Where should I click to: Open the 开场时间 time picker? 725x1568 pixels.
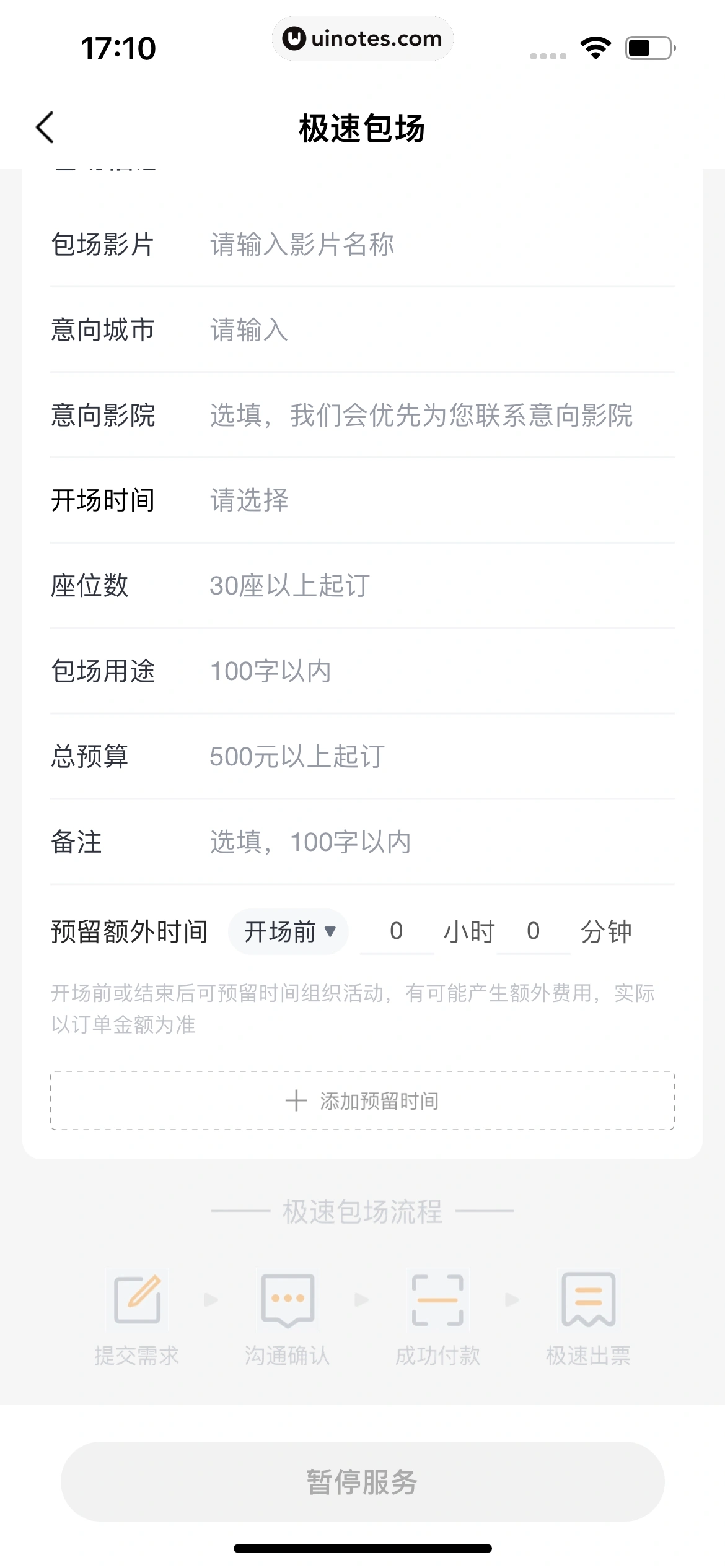point(441,500)
